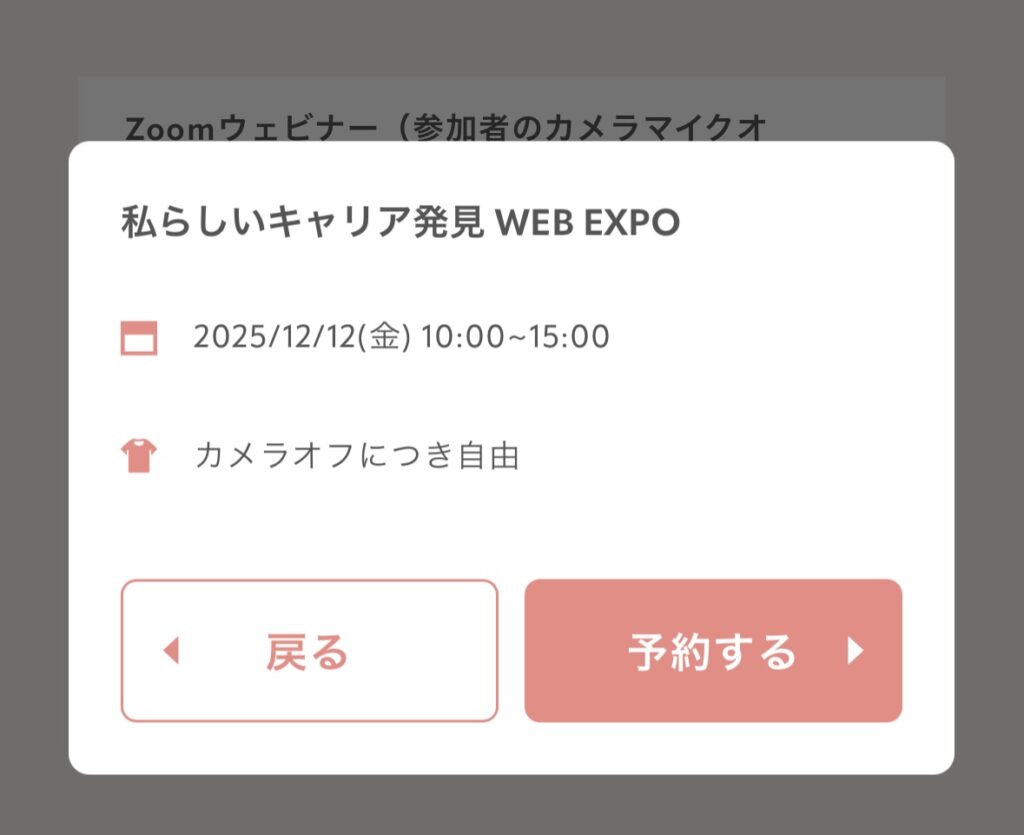The image size is (1024, 835).
Task: Confirm booking with 予約する button
Action: pyautogui.click(x=713, y=651)
